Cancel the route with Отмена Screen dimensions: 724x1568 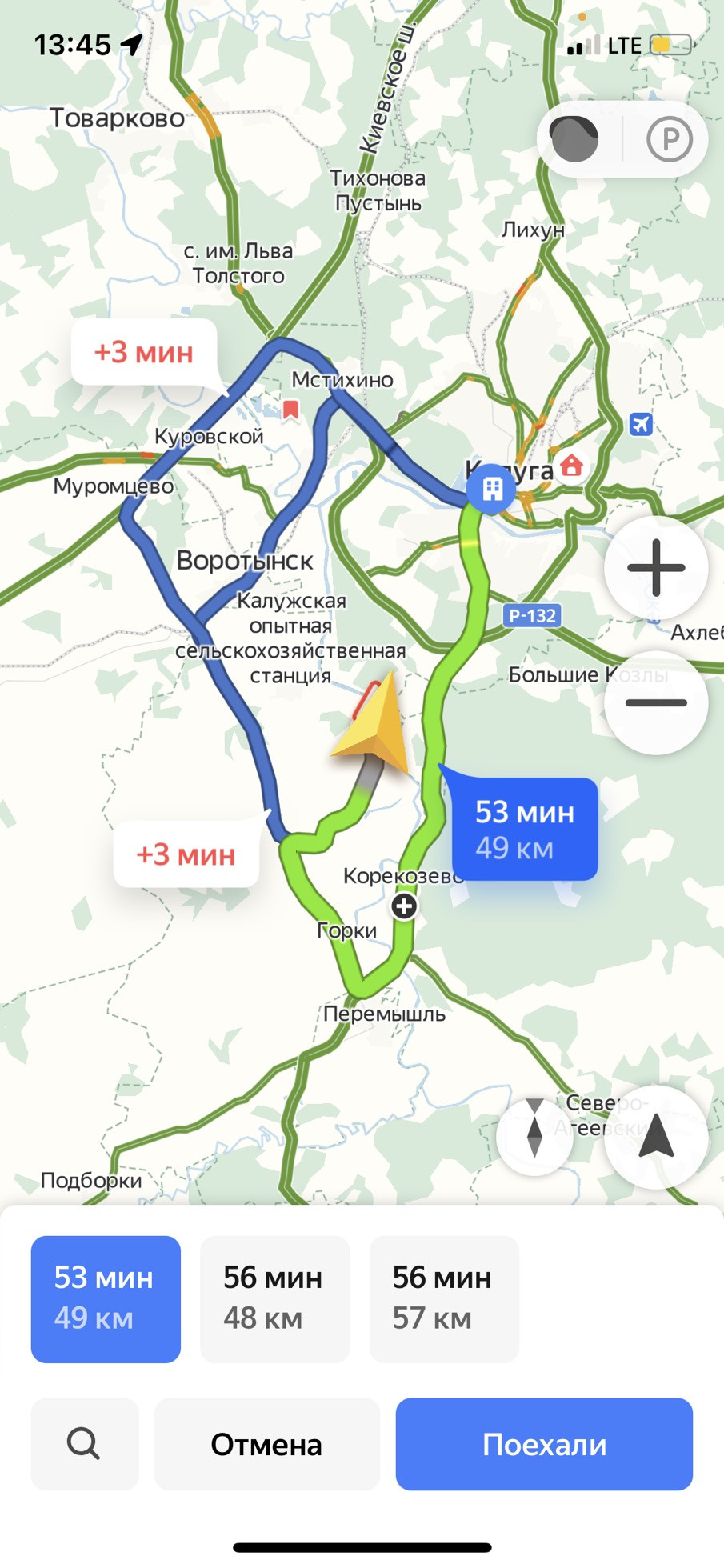266,1444
